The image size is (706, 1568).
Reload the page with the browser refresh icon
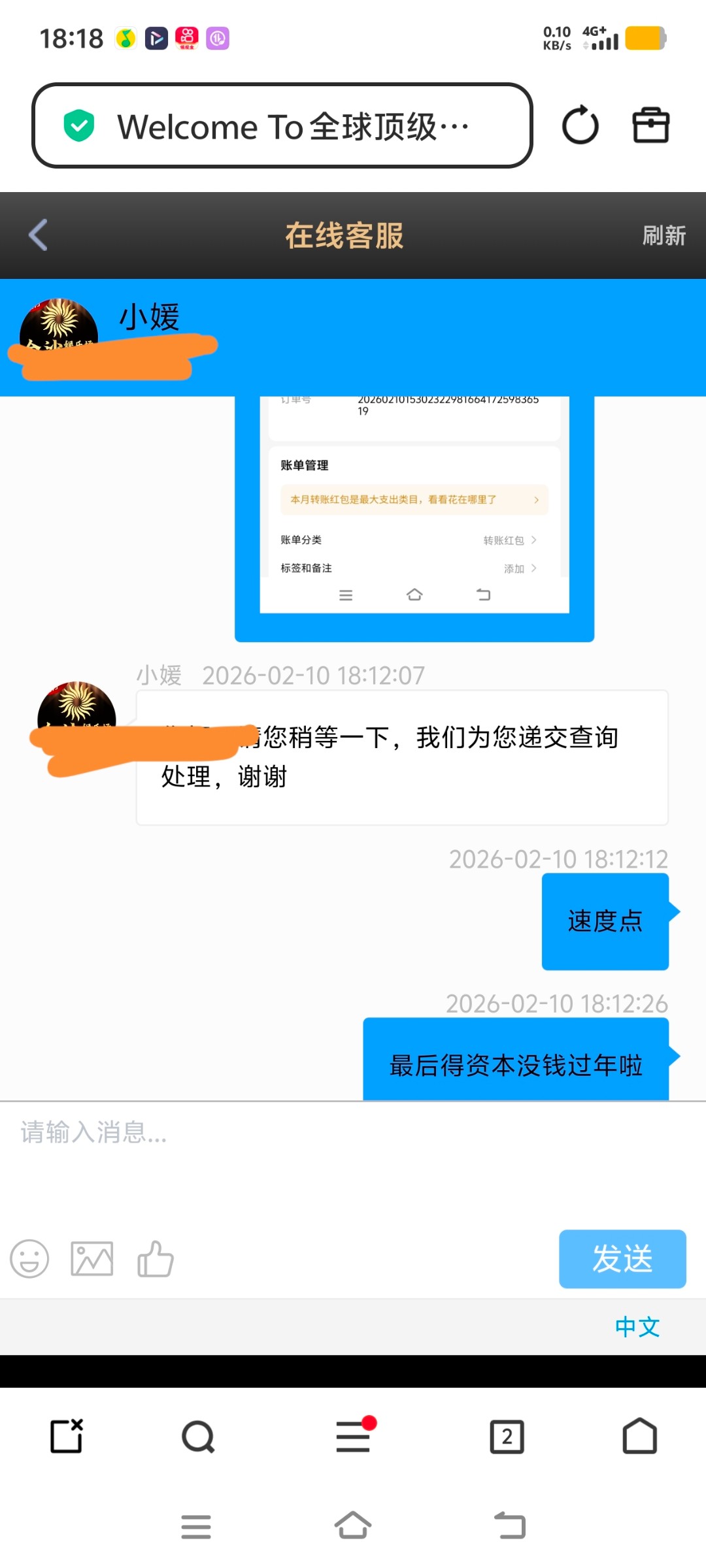tap(580, 125)
